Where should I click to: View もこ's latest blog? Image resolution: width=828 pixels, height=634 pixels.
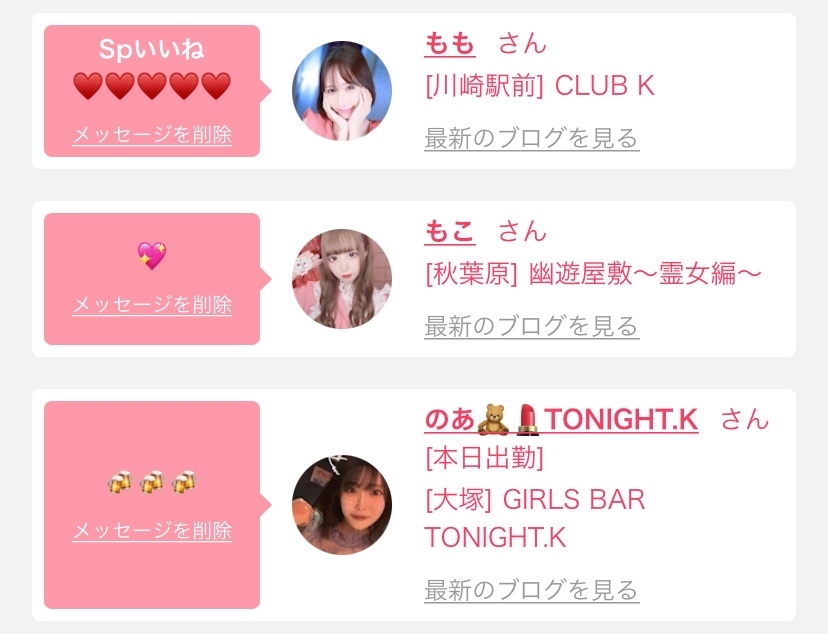pyautogui.click(x=531, y=326)
